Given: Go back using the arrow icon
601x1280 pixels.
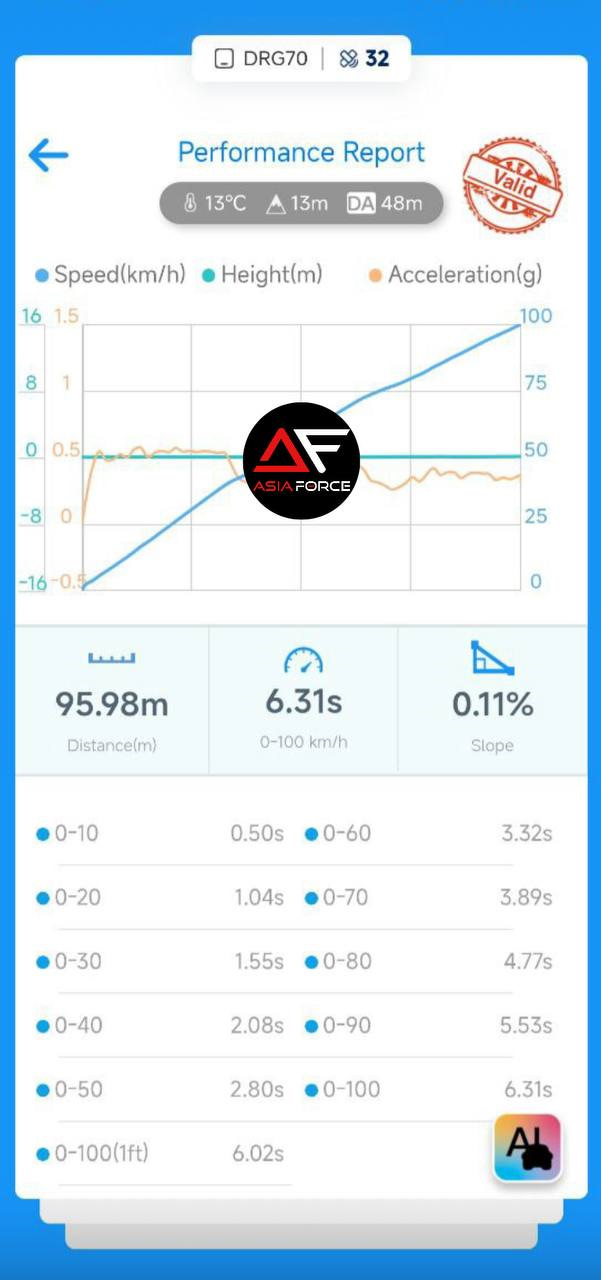Looking at the screenshot, I should click(48, 155).
